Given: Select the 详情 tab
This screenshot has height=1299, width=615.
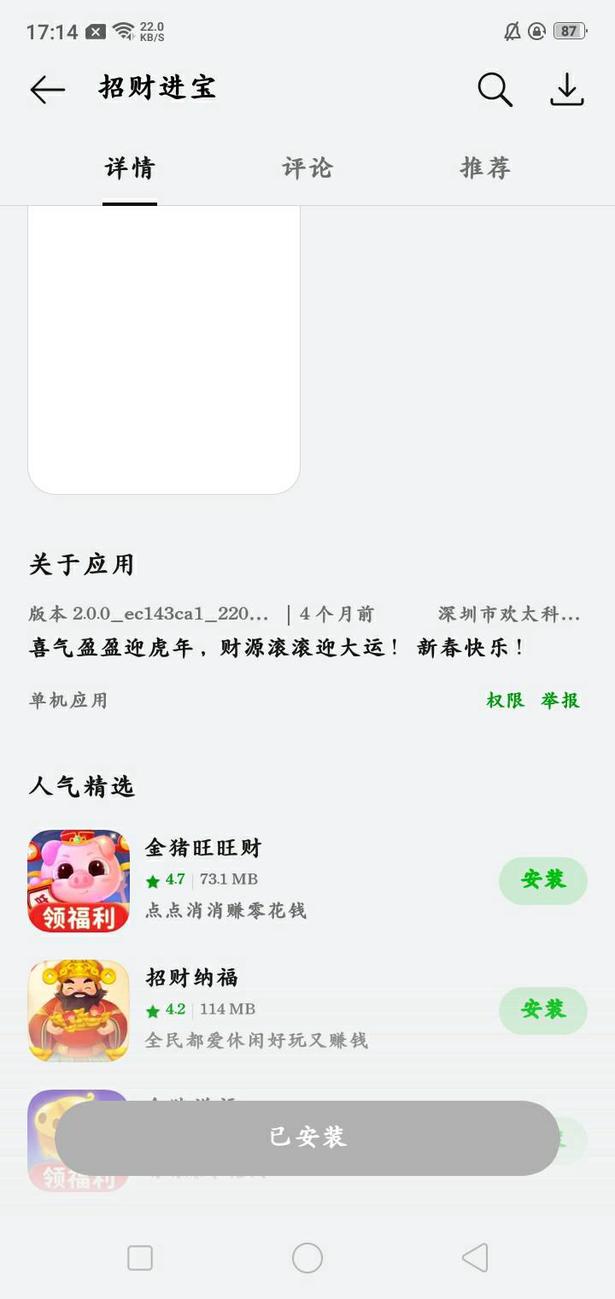Looking at the screenshot, I should pos(130,168).
